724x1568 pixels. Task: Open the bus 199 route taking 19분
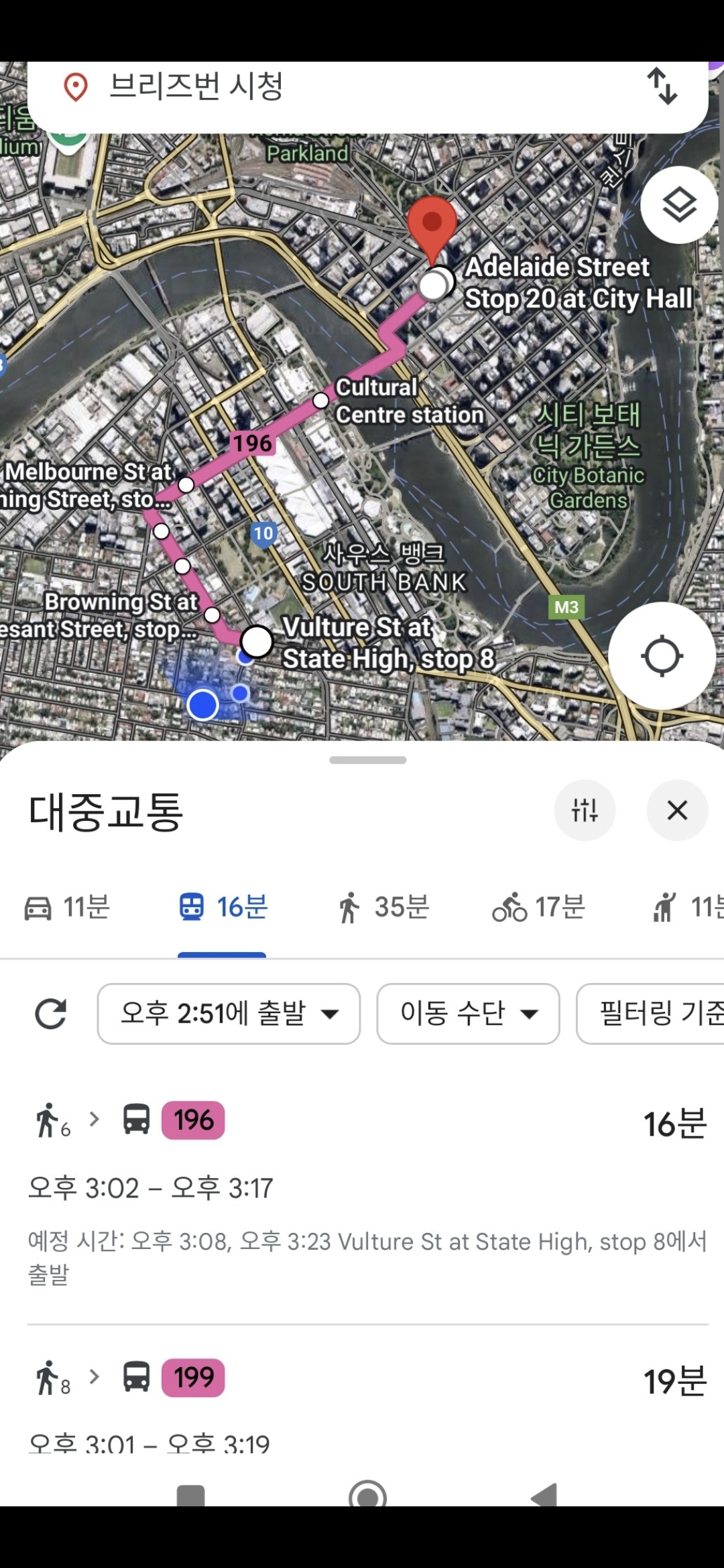[367, 1400]
